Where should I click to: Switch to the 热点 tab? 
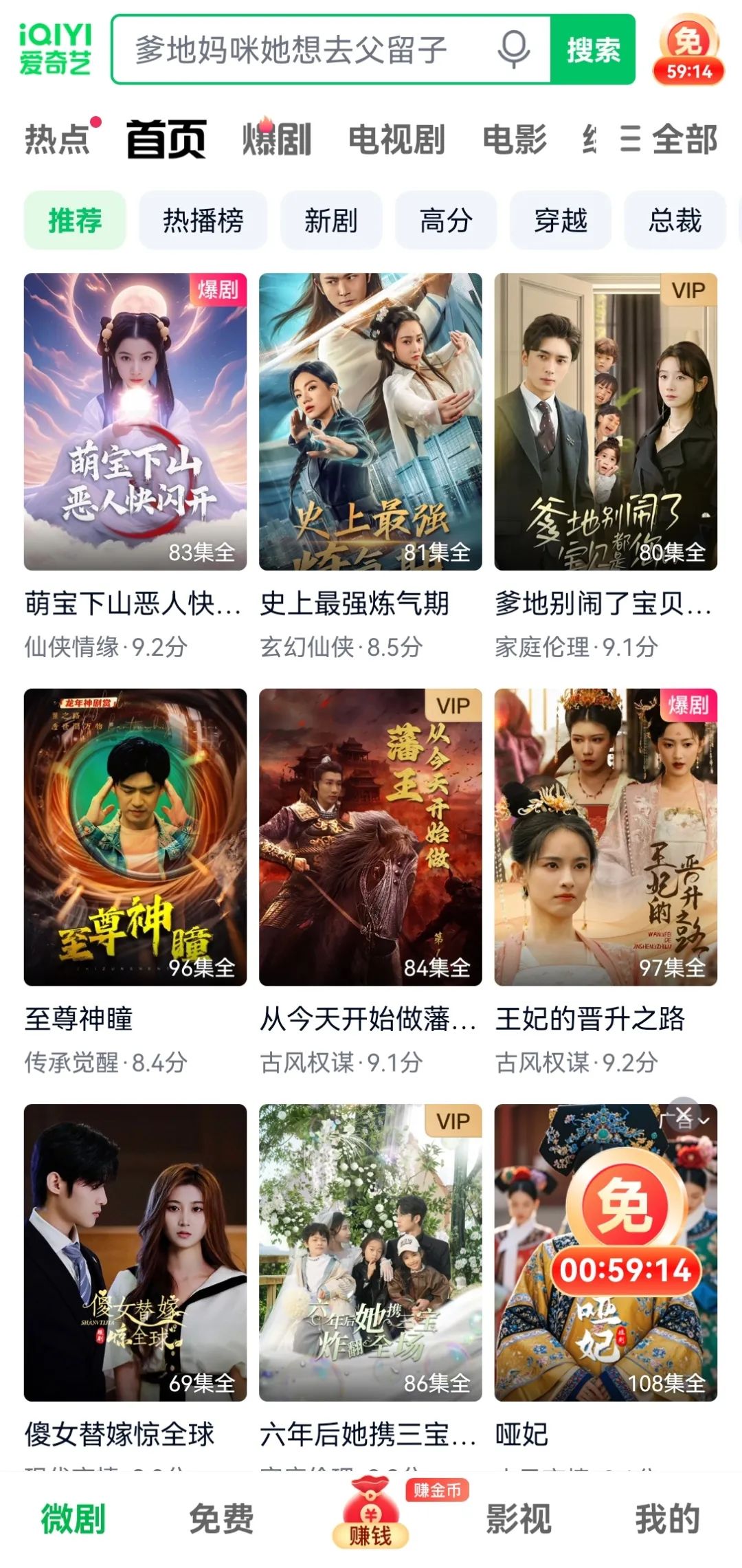point(58,139)
